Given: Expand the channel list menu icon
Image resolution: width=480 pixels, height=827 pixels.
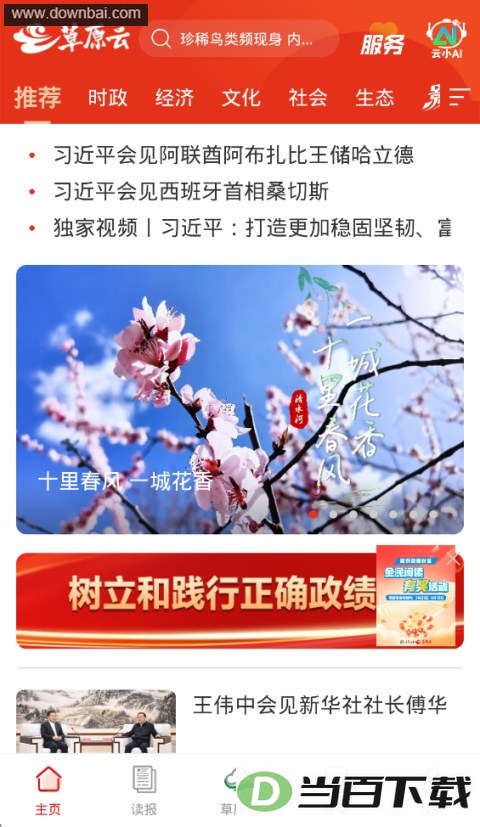Looking at the screenshot, I should (x=459, y=98).
